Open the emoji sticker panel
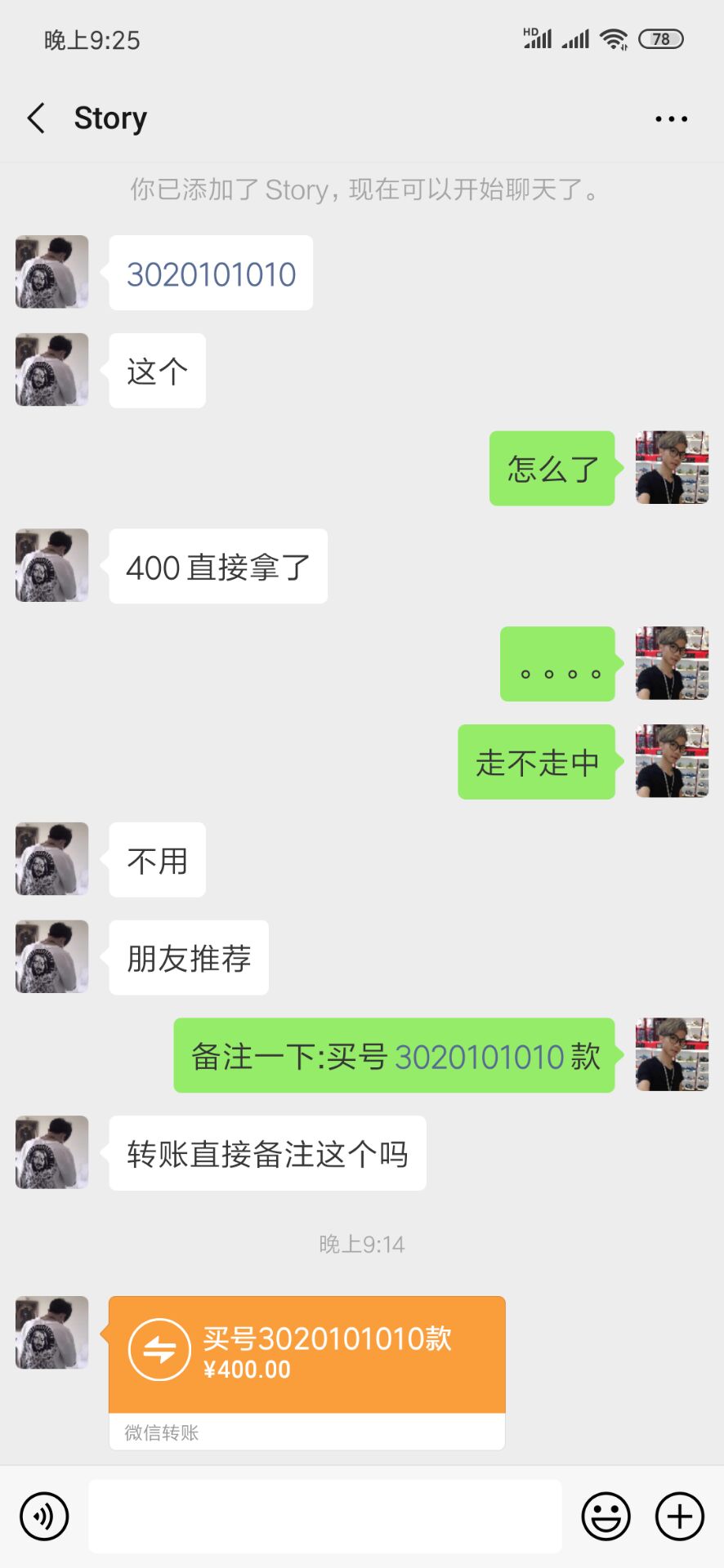The width and height of the screenshot is (724, 1568). click(606, 1517)
